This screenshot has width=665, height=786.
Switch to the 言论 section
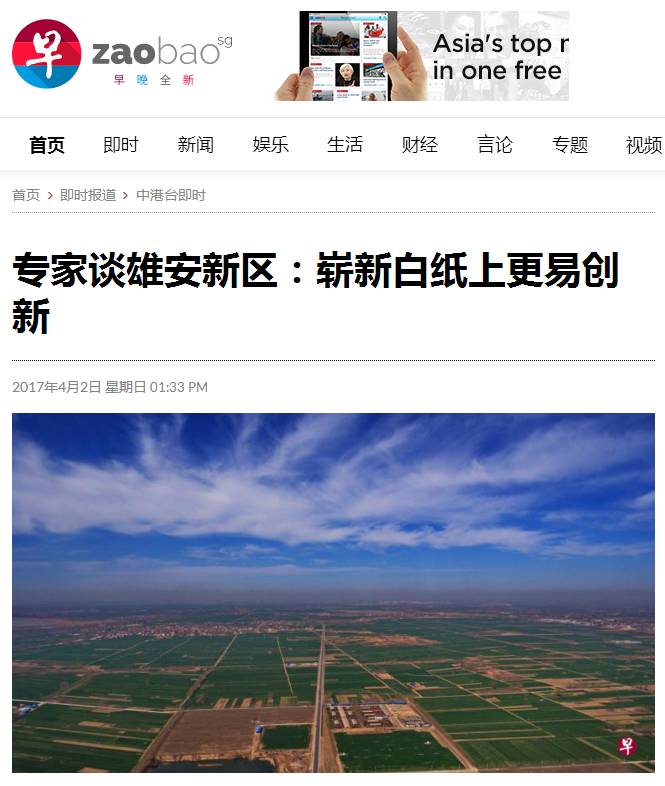(494, 145)
